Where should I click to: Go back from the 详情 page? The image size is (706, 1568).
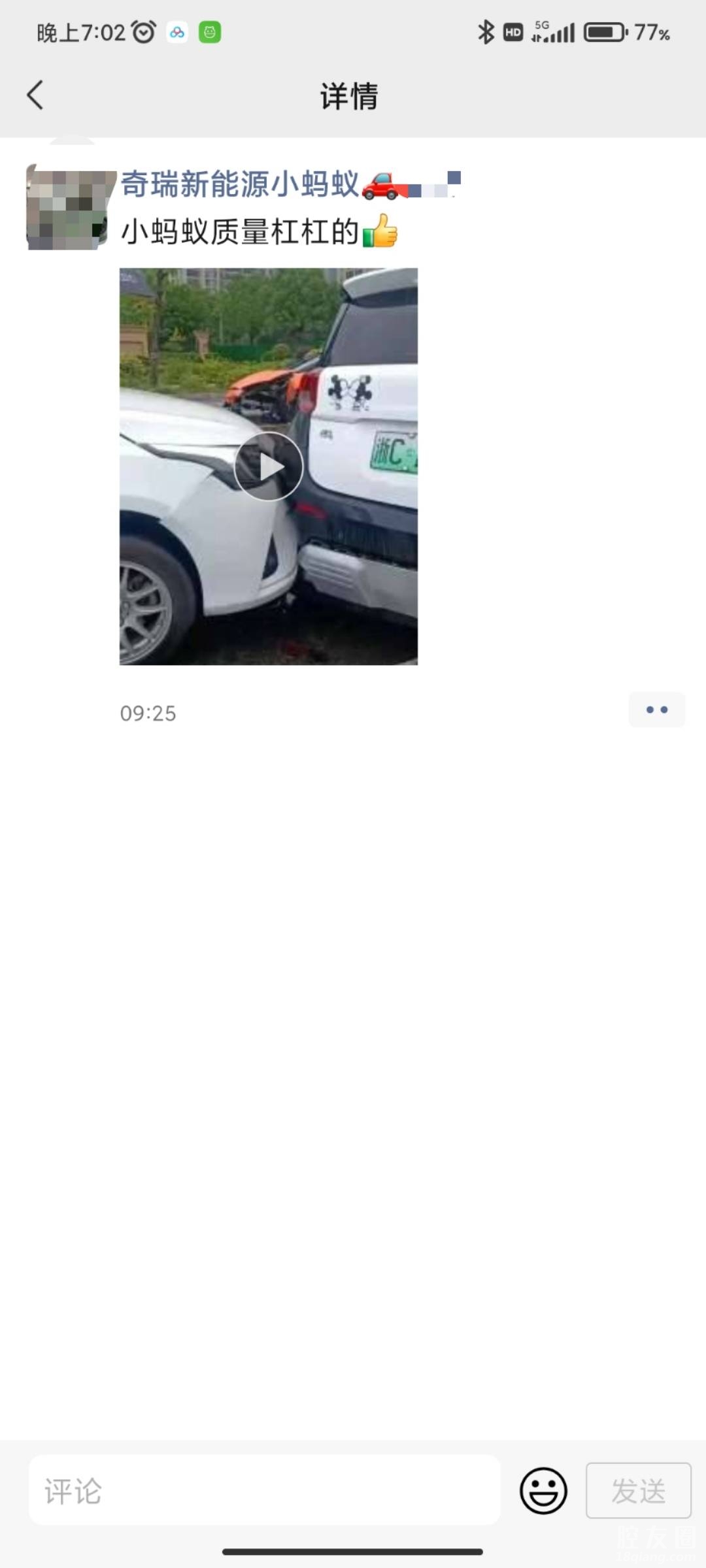coord(35,95)
